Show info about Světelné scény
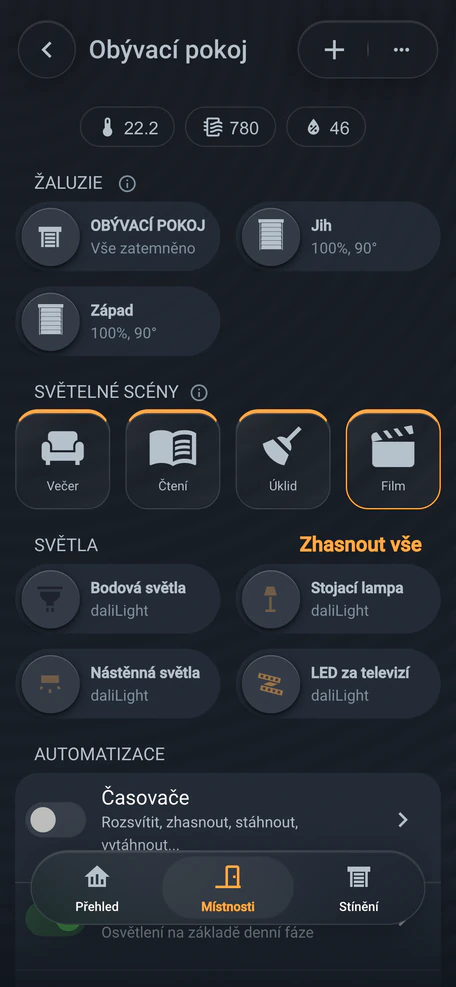 [x=199, y=393]
